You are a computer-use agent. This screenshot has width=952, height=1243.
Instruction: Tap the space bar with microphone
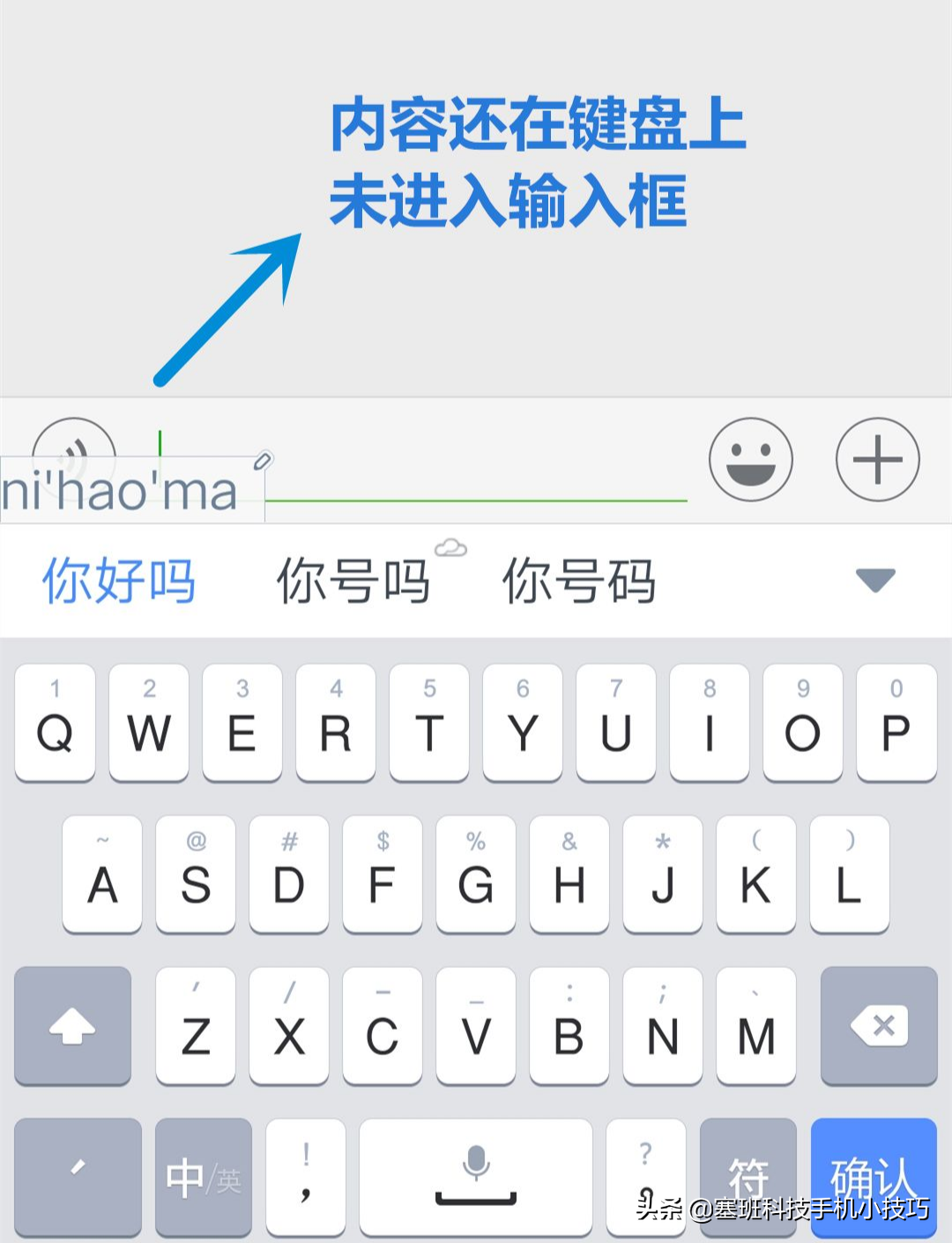(476, 1177)
